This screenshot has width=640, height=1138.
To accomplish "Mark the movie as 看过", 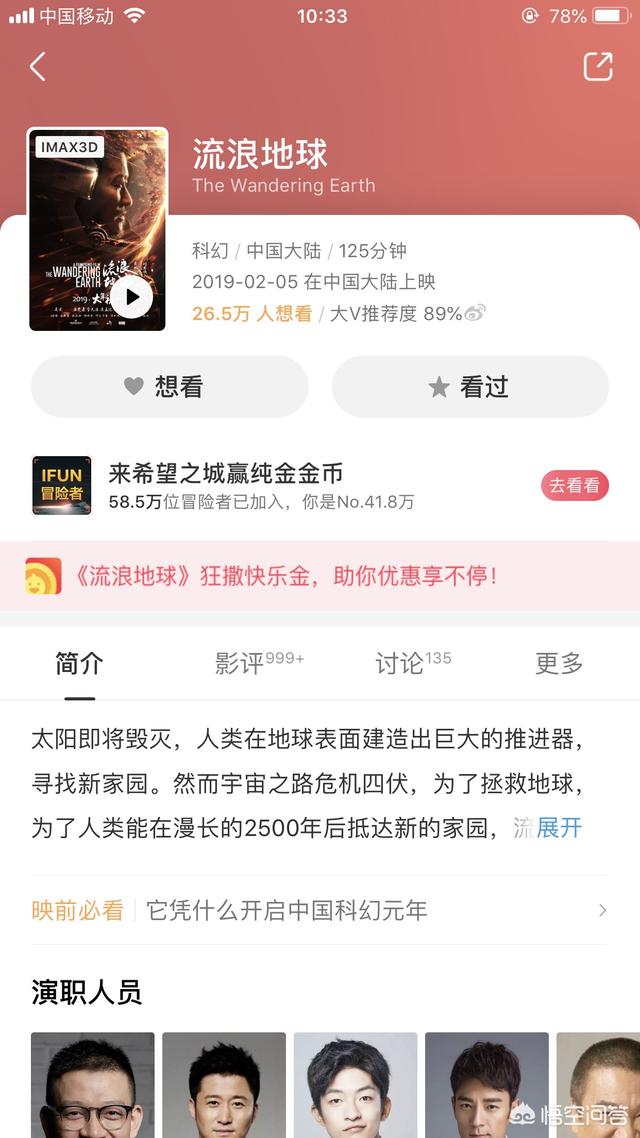I will [470, 386].
